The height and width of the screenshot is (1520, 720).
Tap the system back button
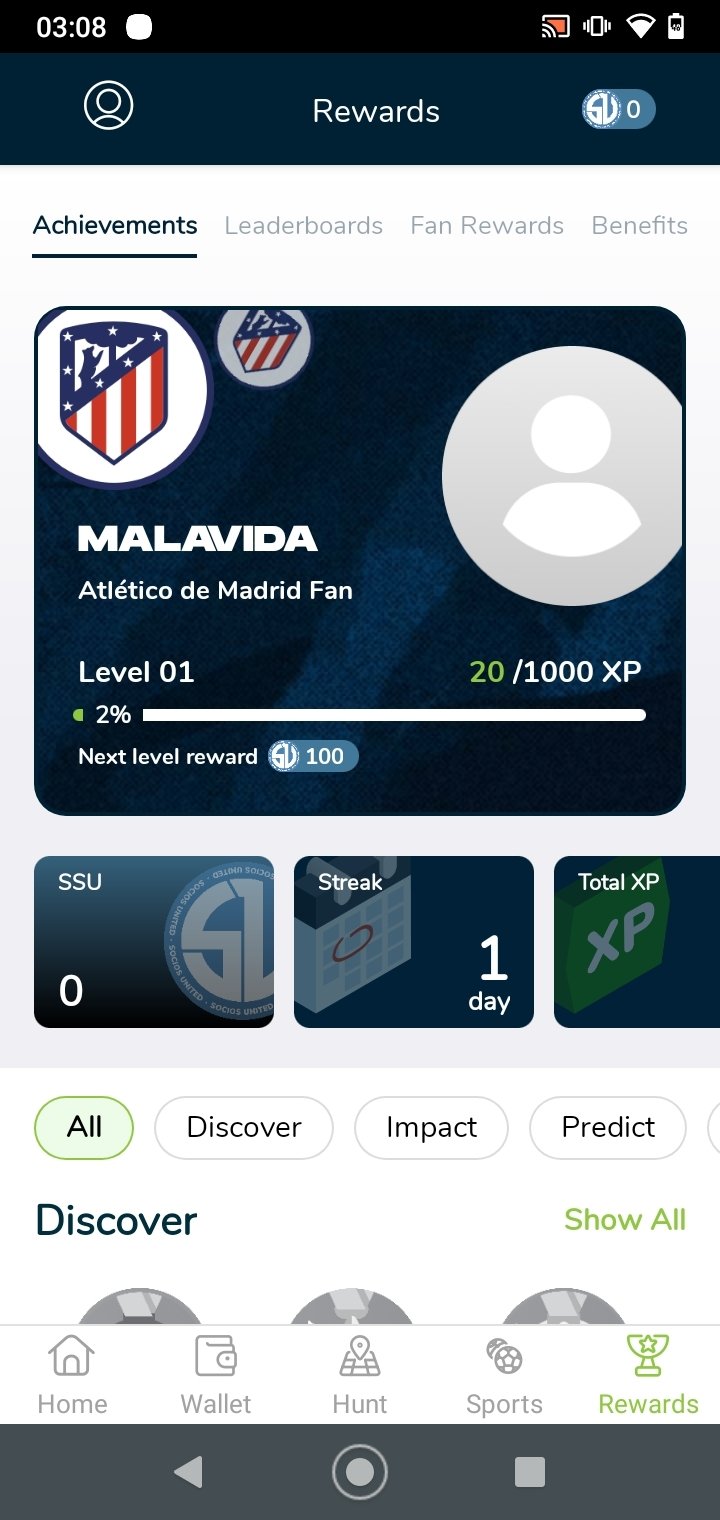tap(188, 1471)
